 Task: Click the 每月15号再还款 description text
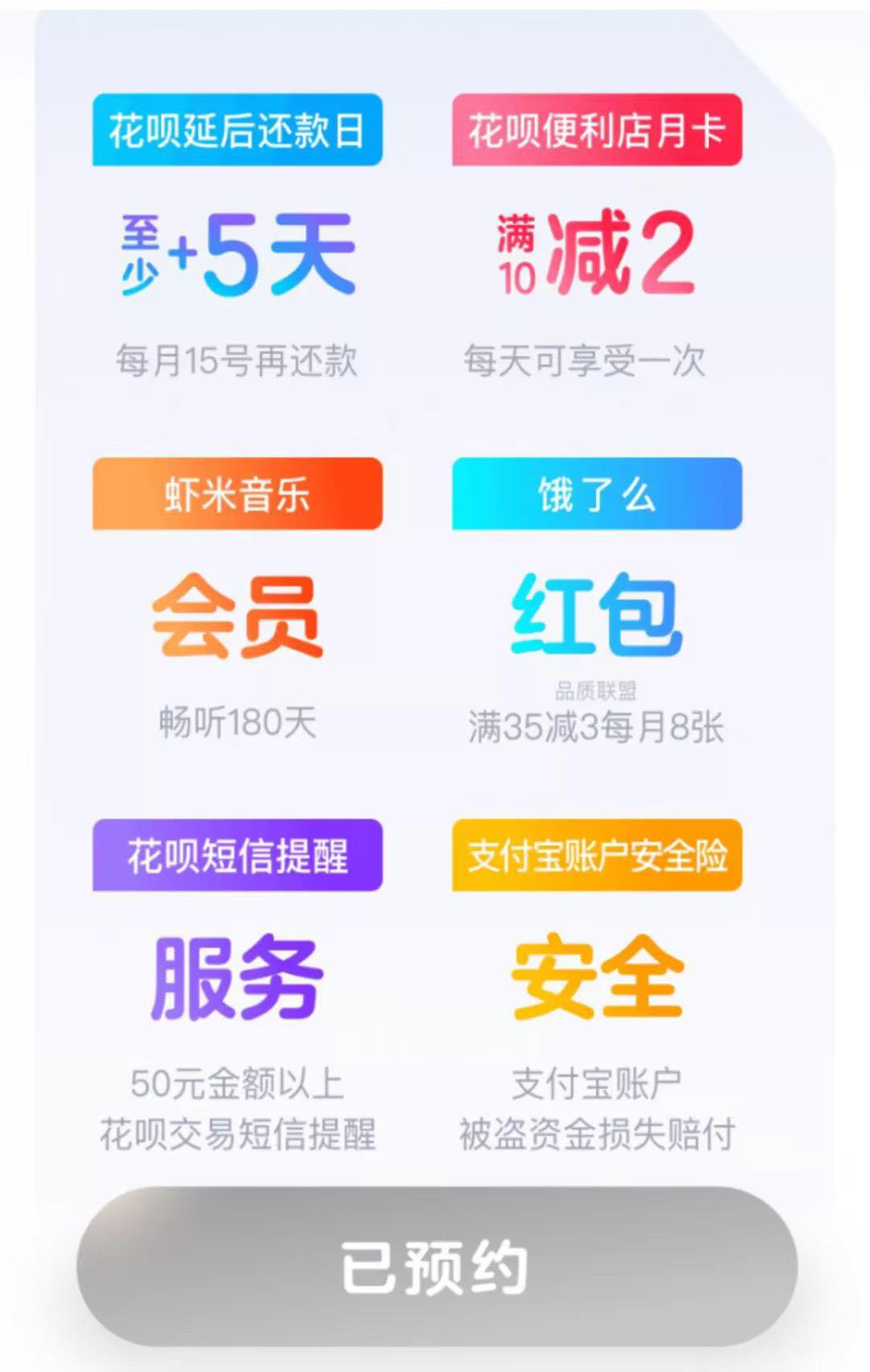click(238, 362)
